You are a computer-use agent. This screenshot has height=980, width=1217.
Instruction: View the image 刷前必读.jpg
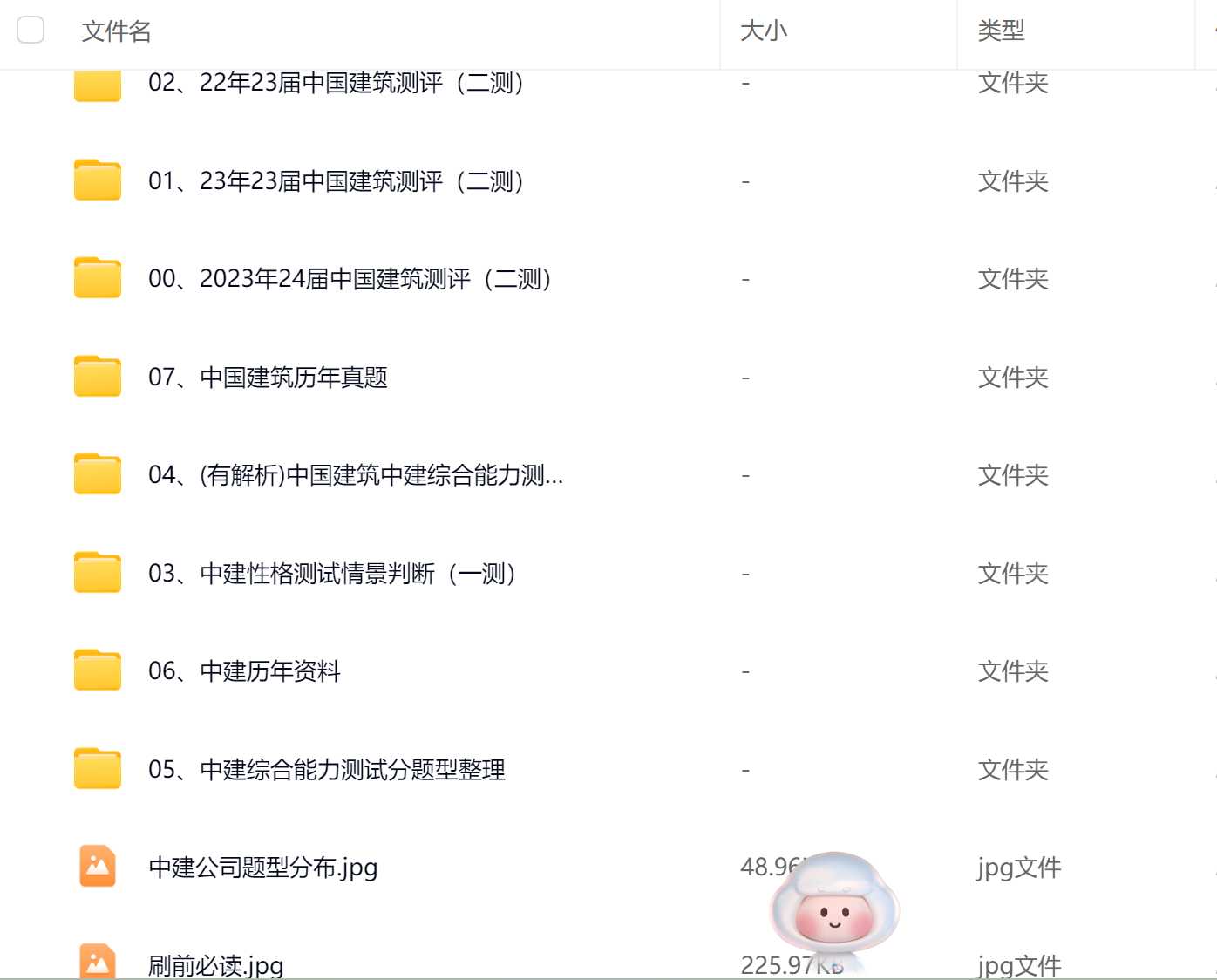215,965
